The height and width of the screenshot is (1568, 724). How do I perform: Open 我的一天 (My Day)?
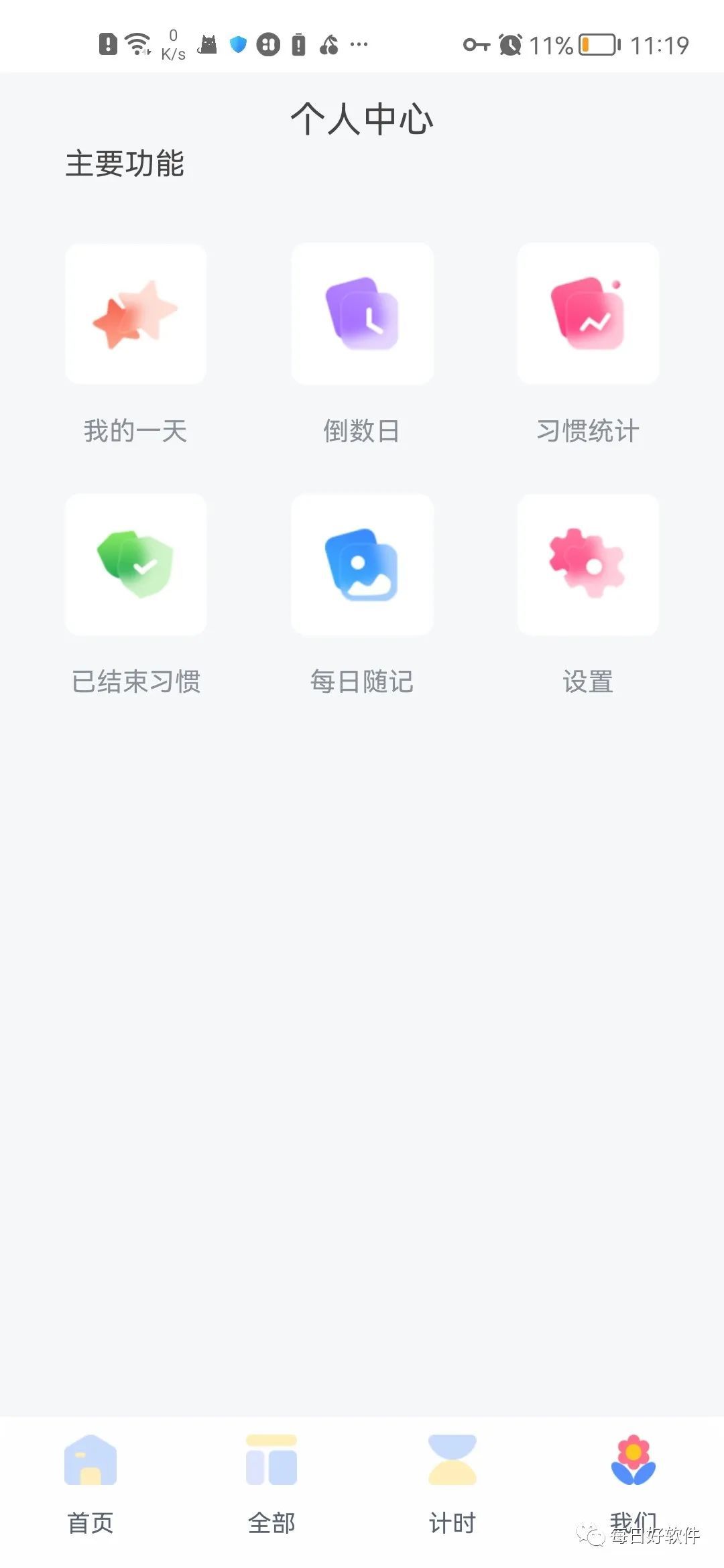pyautogui.click(x=135, y=314)
